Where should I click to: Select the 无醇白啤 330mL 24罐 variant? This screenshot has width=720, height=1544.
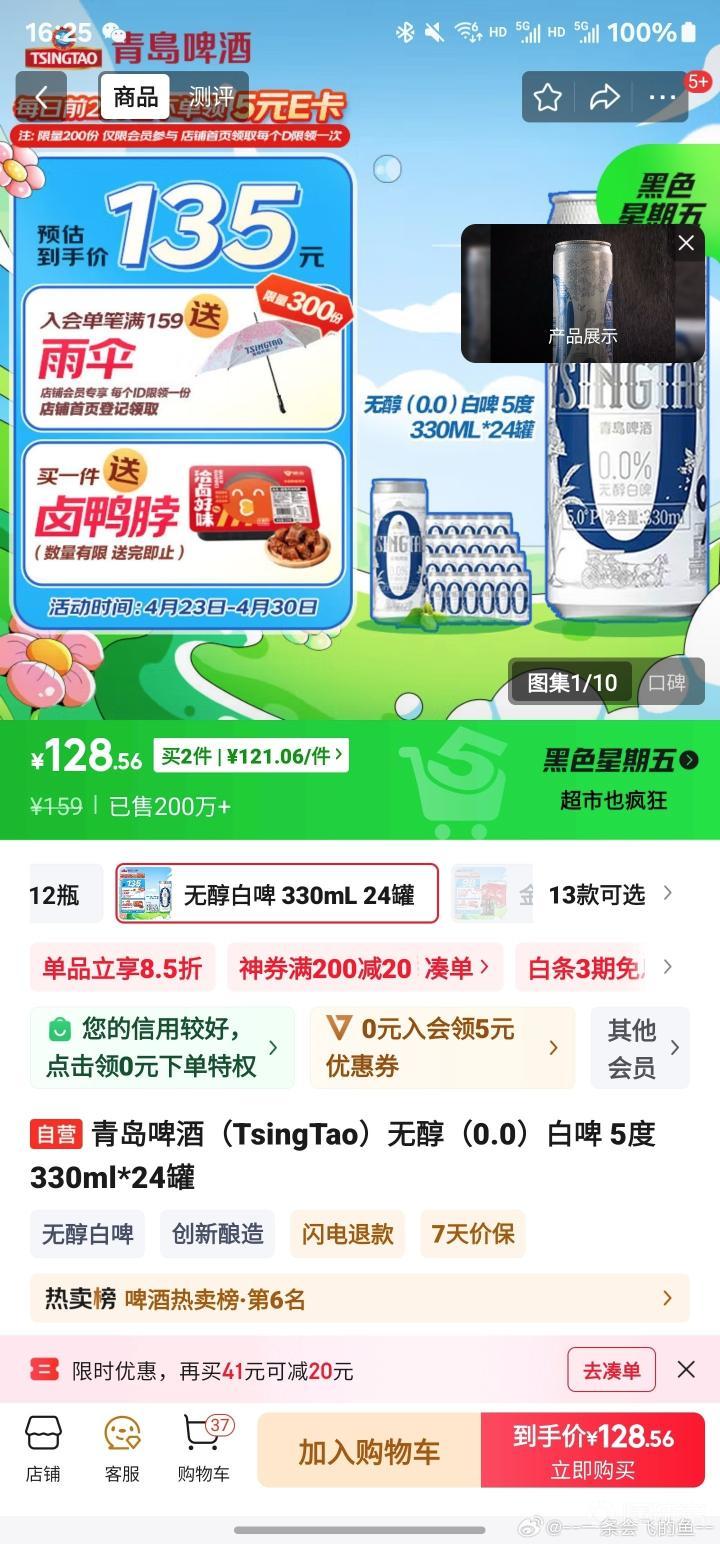coord(277,894)
